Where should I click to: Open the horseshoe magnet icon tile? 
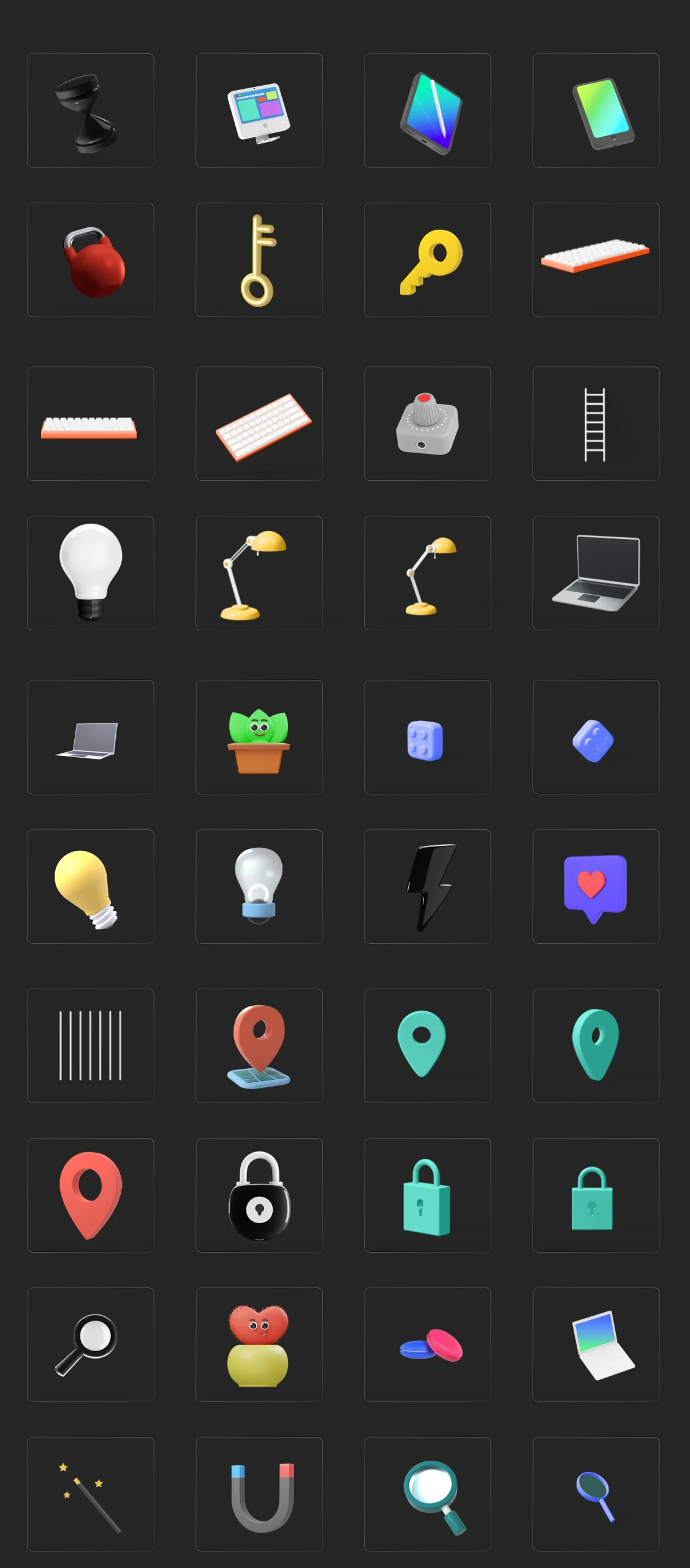point(259,1494)
